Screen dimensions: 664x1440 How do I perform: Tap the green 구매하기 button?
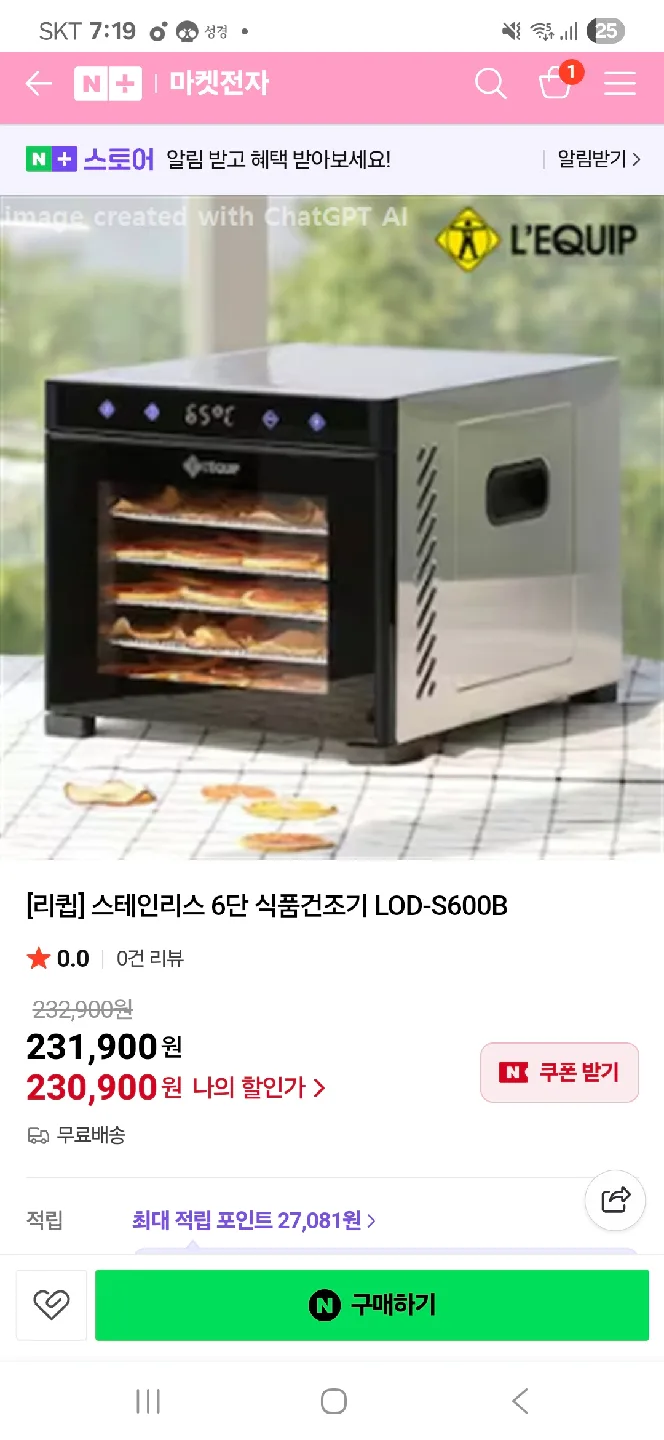372,1305
